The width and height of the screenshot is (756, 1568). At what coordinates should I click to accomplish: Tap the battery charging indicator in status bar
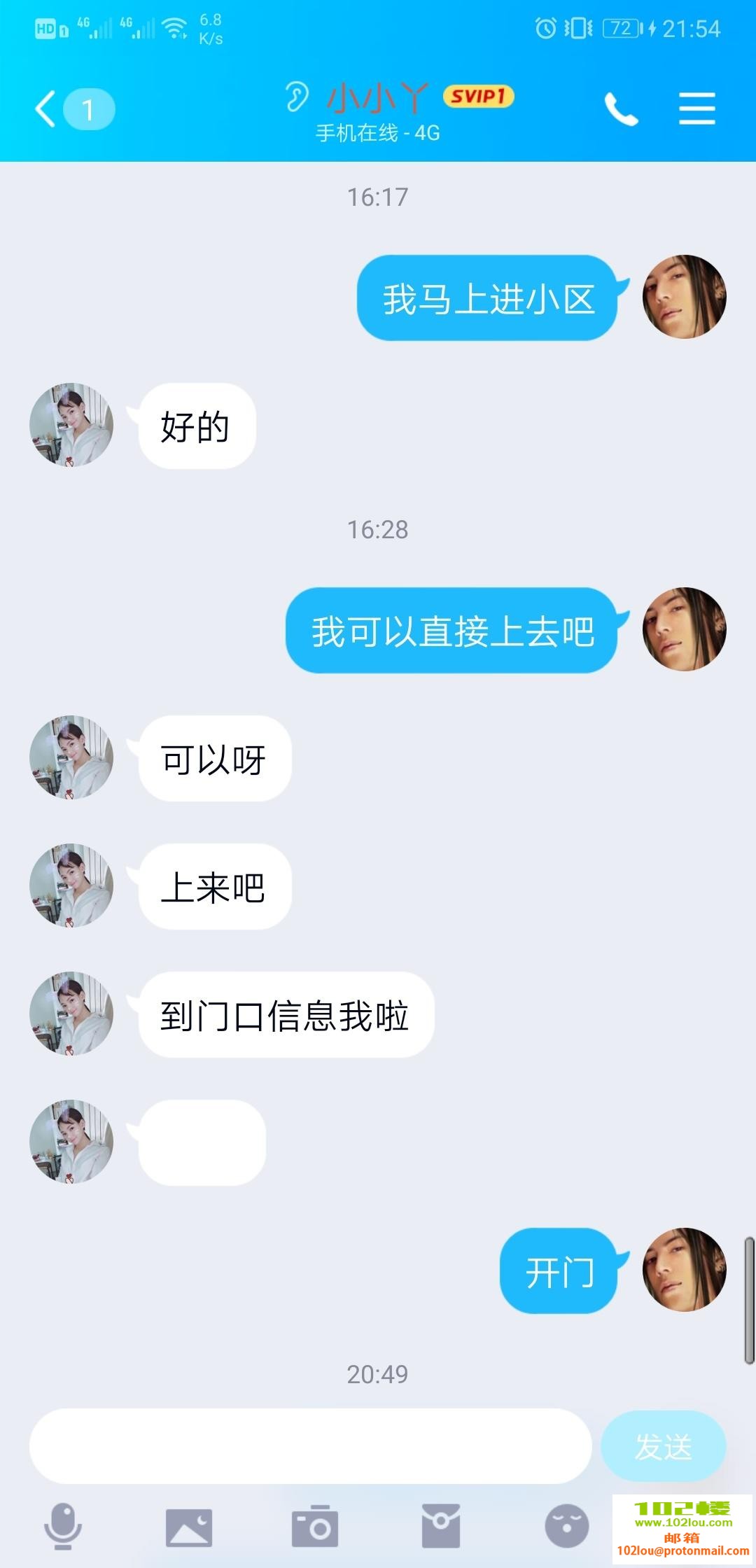[622, 28]
